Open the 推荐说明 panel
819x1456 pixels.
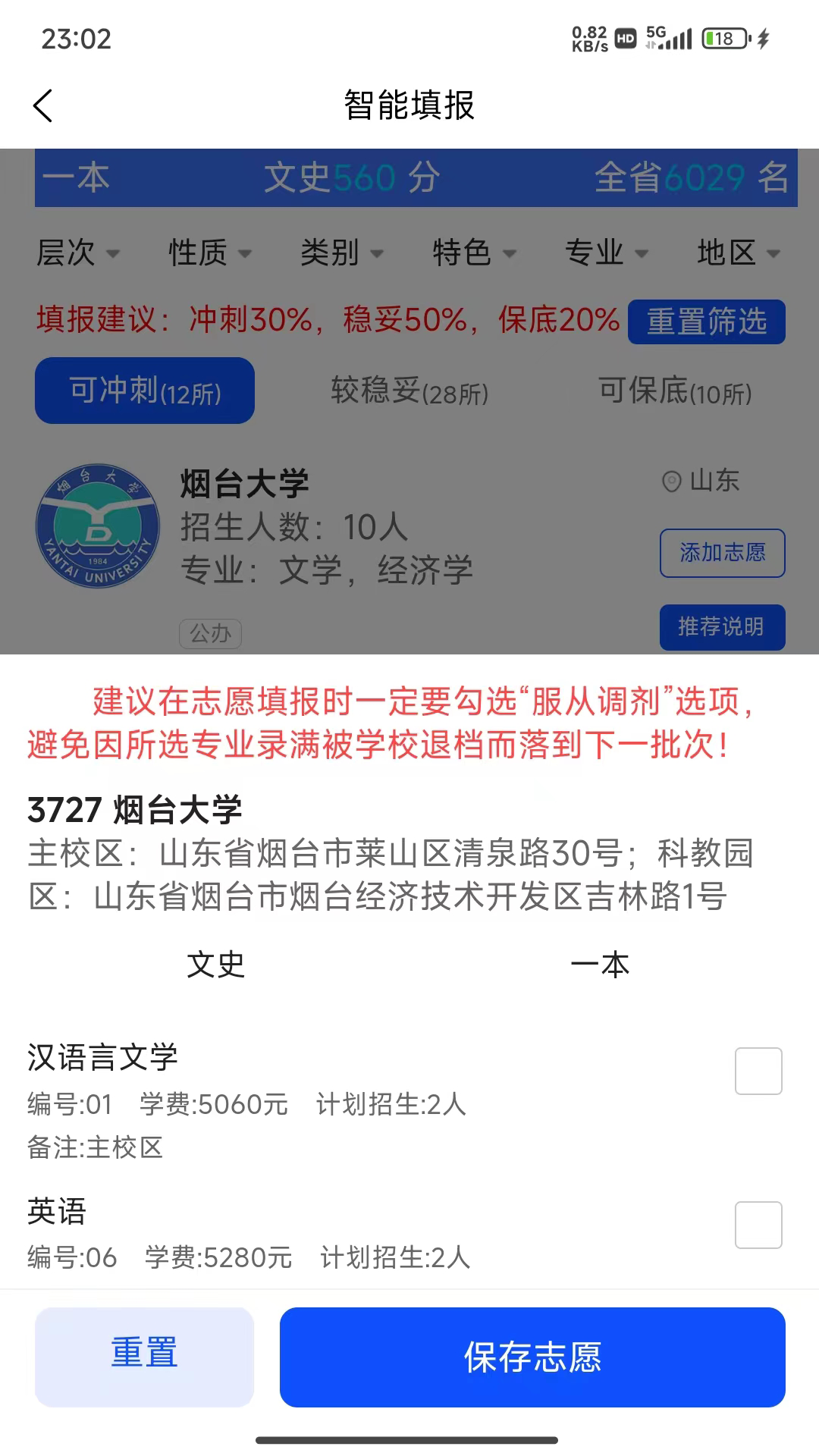(x=722, y=627)
